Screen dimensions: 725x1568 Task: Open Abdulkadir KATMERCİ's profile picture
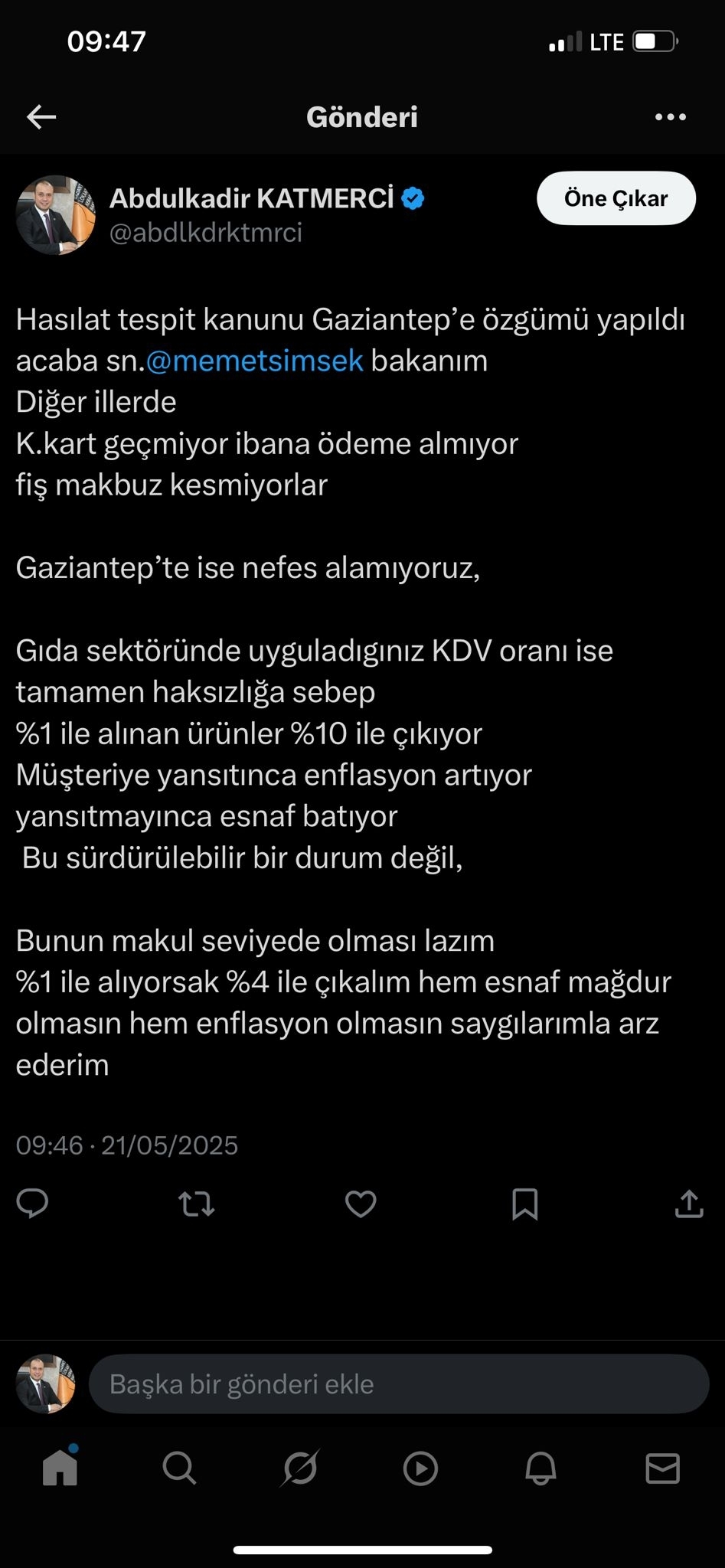click(55, 215)
